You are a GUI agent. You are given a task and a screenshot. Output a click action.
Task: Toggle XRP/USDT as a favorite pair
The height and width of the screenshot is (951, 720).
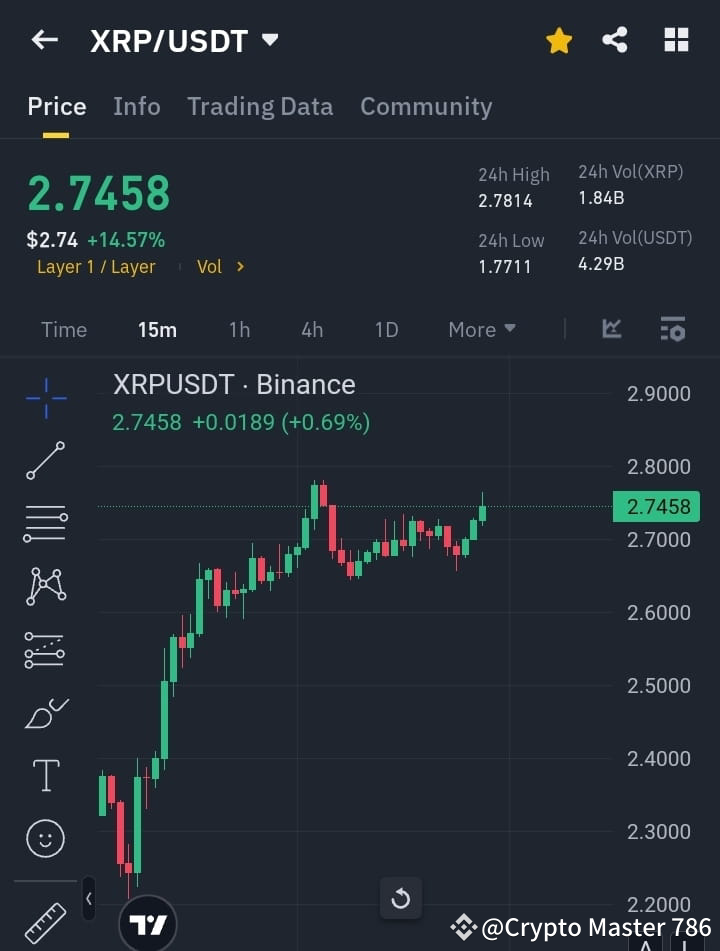tap(558, 40)
